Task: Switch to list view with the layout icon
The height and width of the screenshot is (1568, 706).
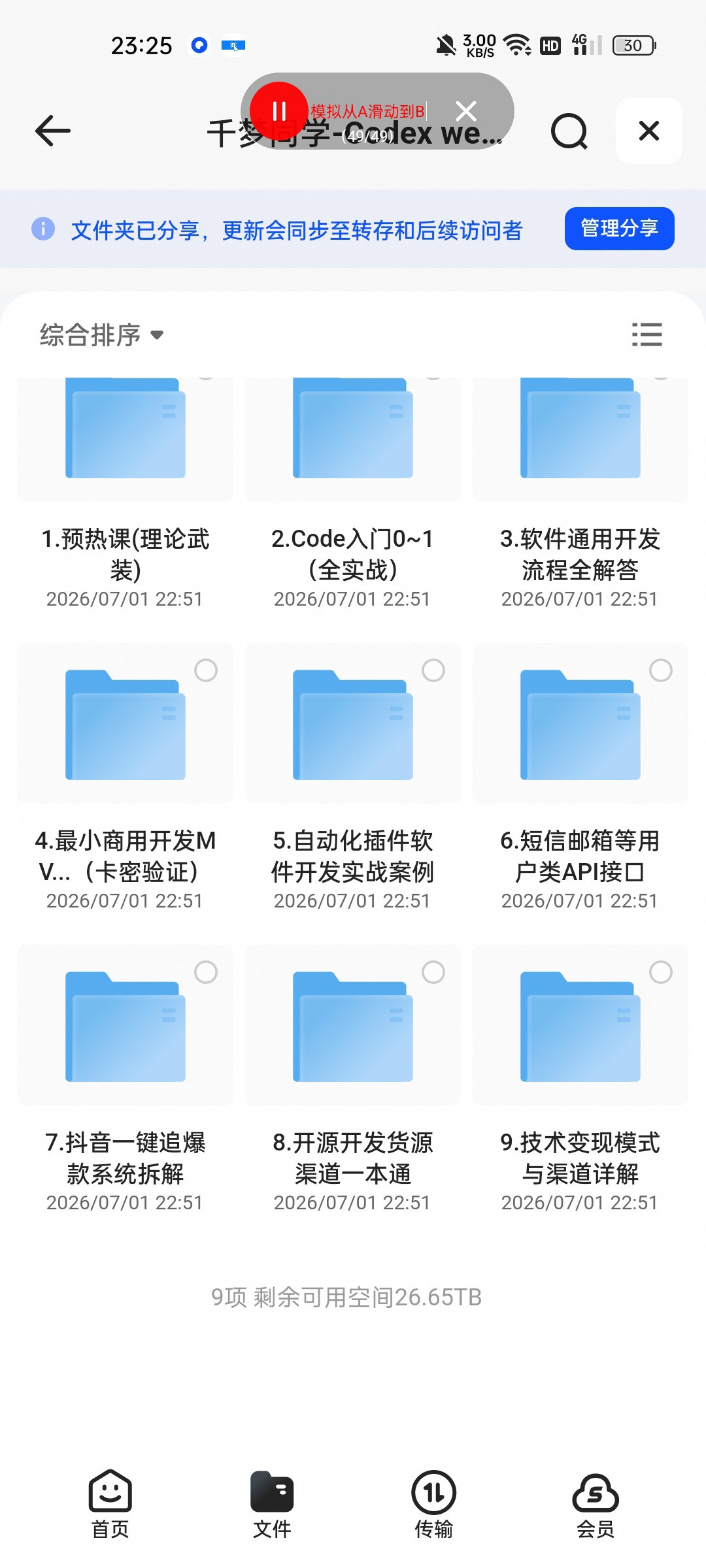Action: pos(647,335)
